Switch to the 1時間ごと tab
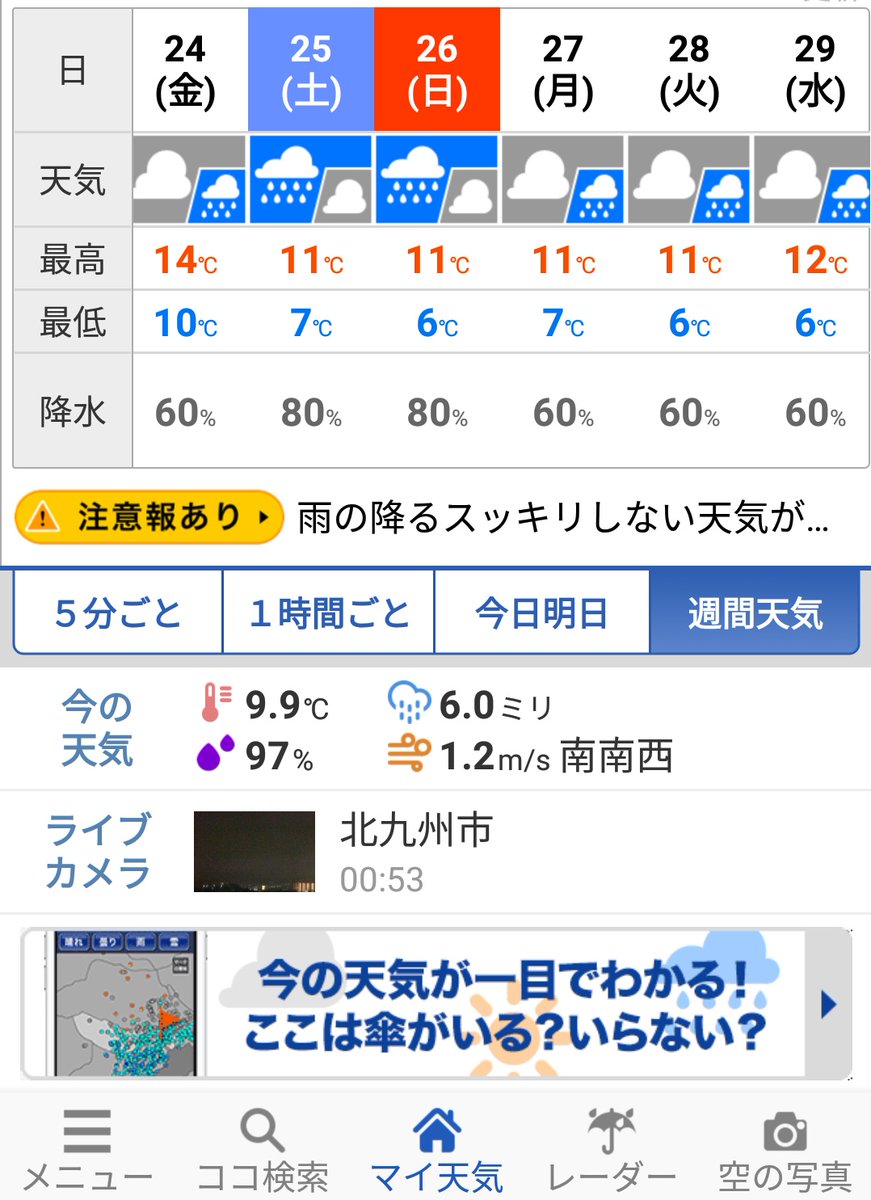The image size is (871, 1200). (328, 612)
